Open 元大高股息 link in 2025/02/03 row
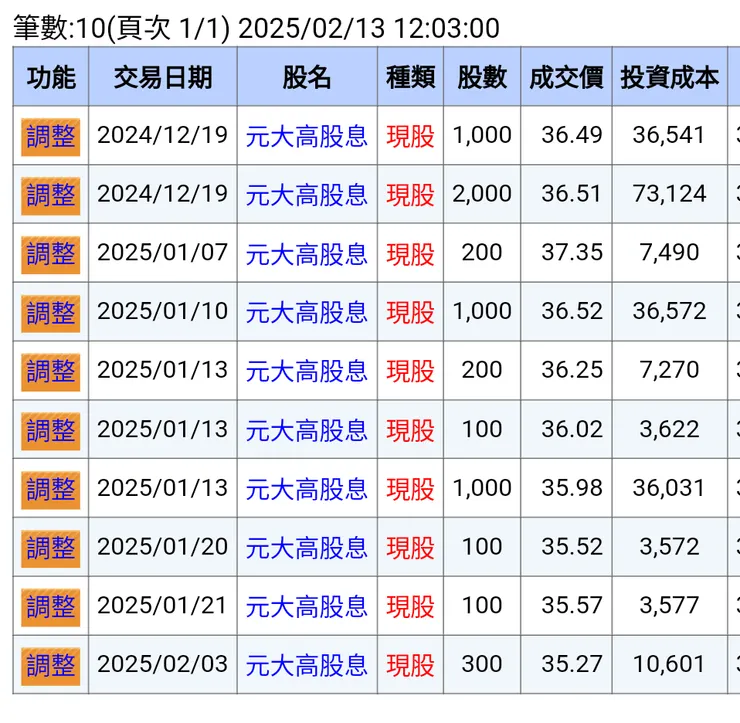The height and width of the screenshot is (723, 740). point(307,665)
